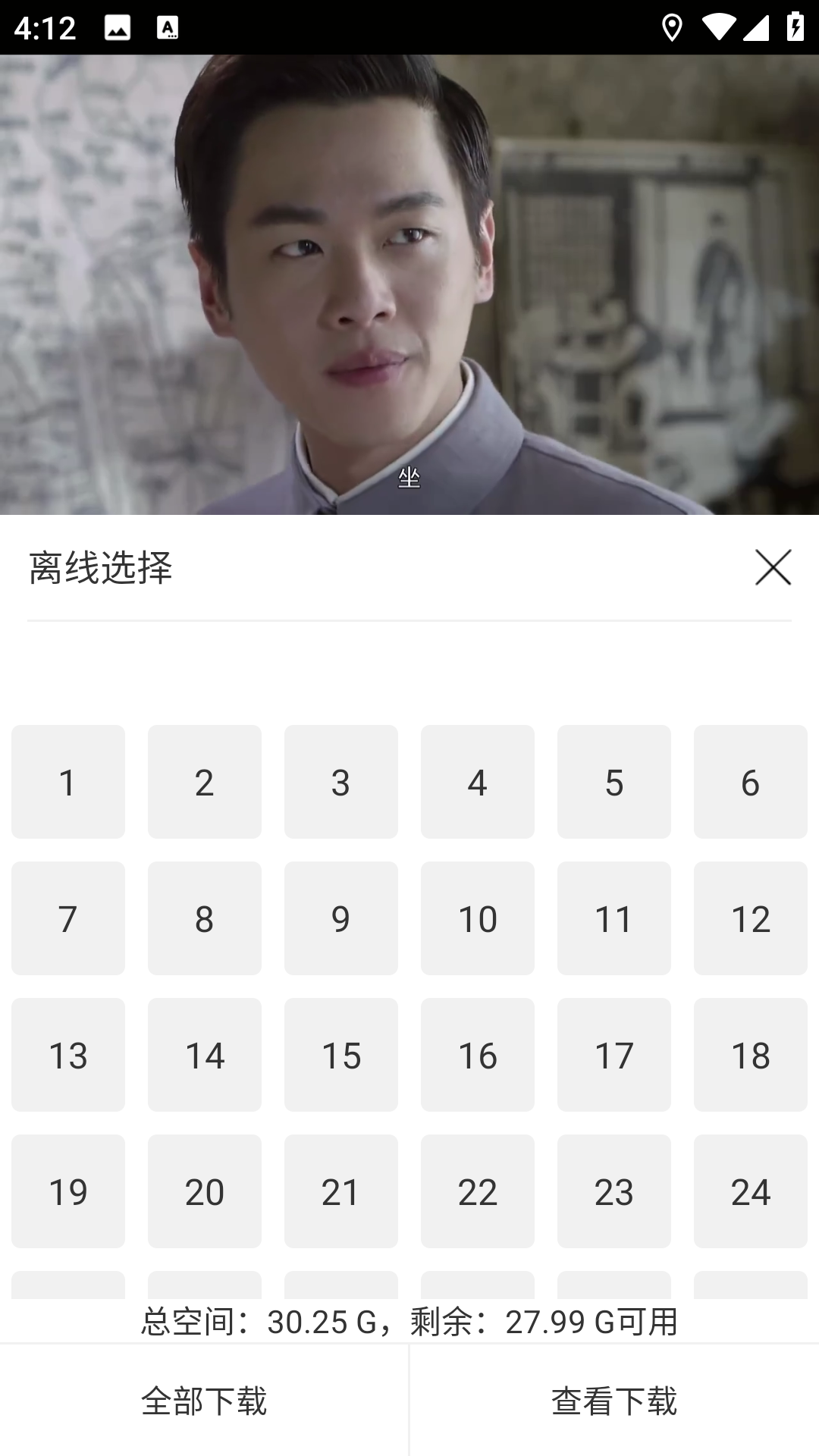Choose episode 2 to download
This screenshot has width=819, height=1456.
tap(205, 782)
